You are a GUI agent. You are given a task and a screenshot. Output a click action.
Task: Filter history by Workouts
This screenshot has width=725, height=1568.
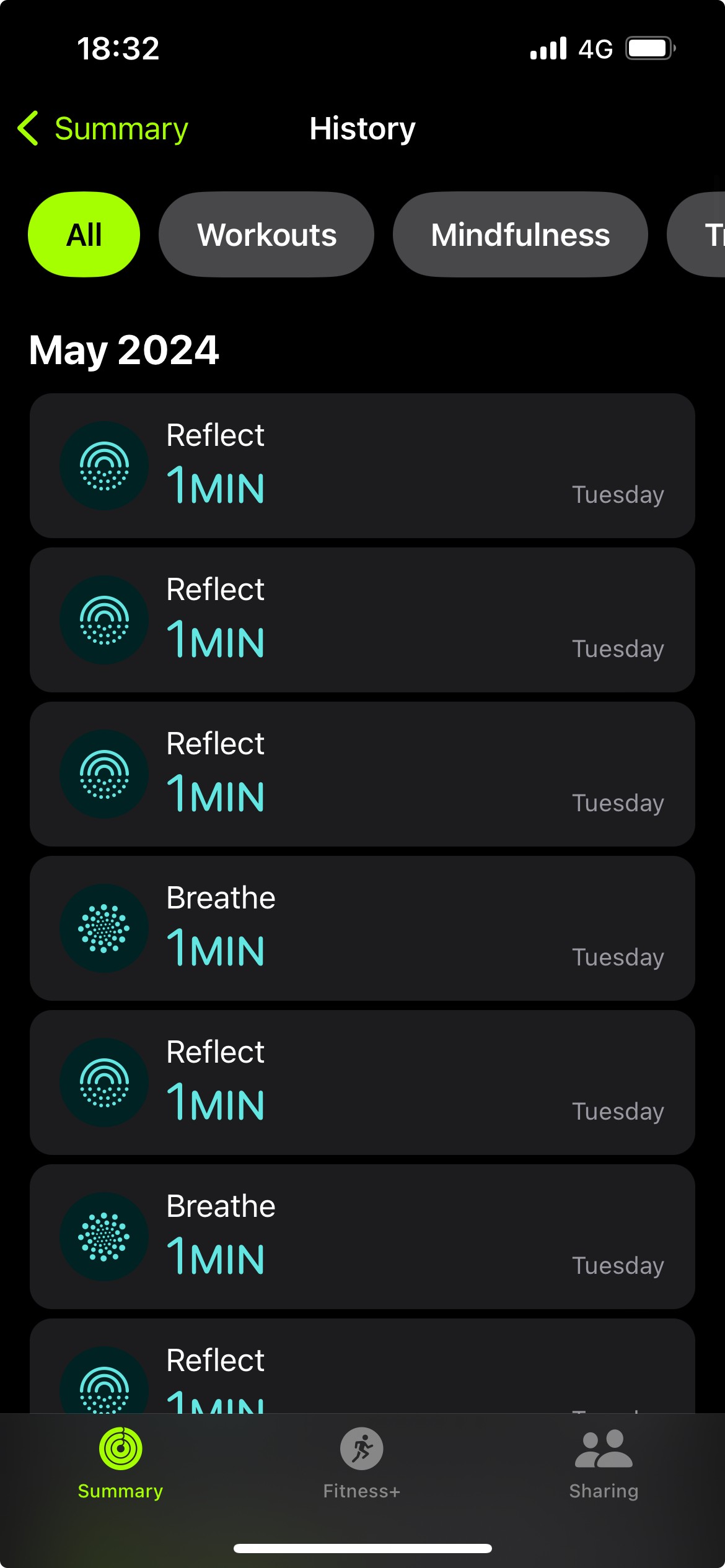click(x=266, y=235)
